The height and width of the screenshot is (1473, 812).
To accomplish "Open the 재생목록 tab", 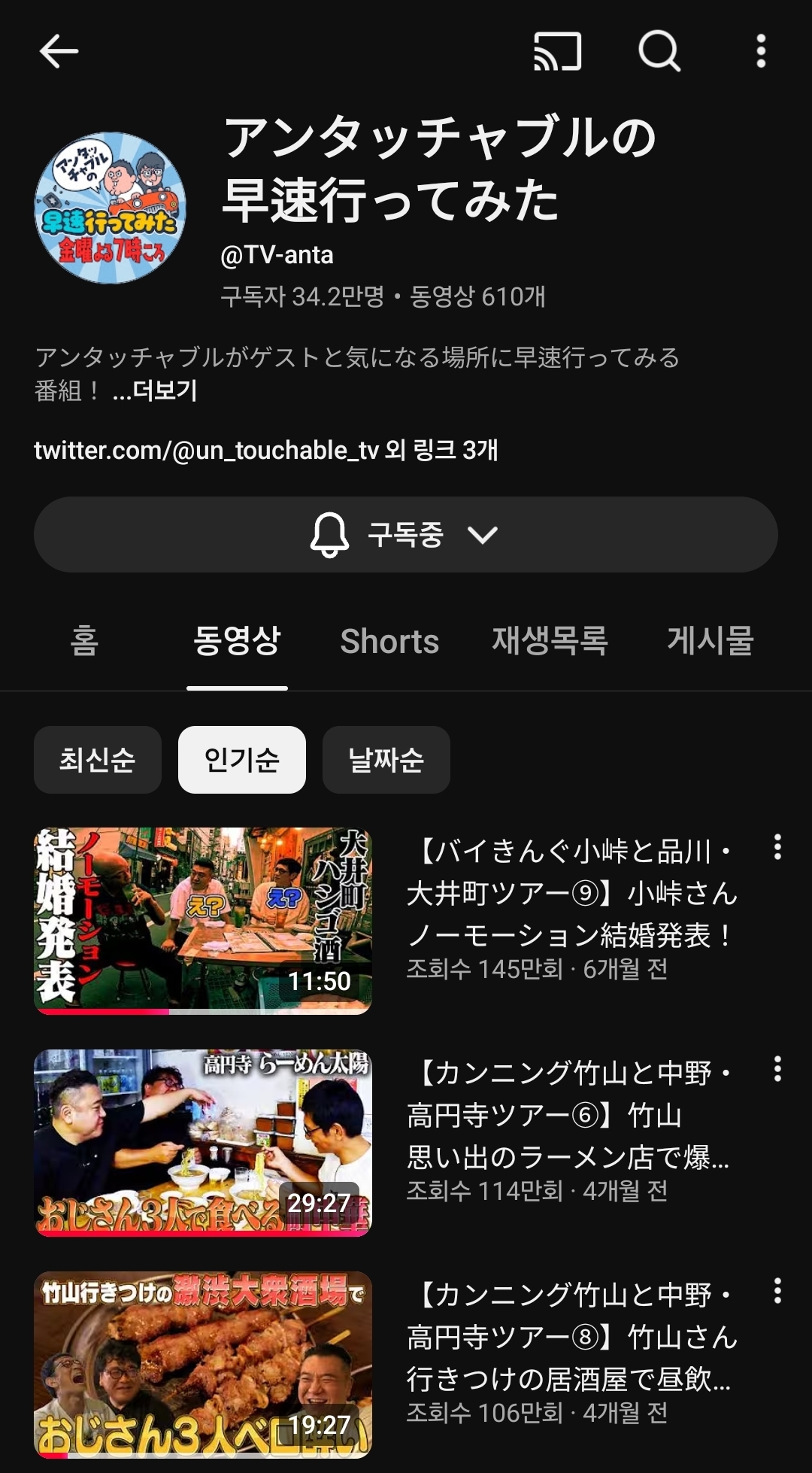I will tap(550, 641).
